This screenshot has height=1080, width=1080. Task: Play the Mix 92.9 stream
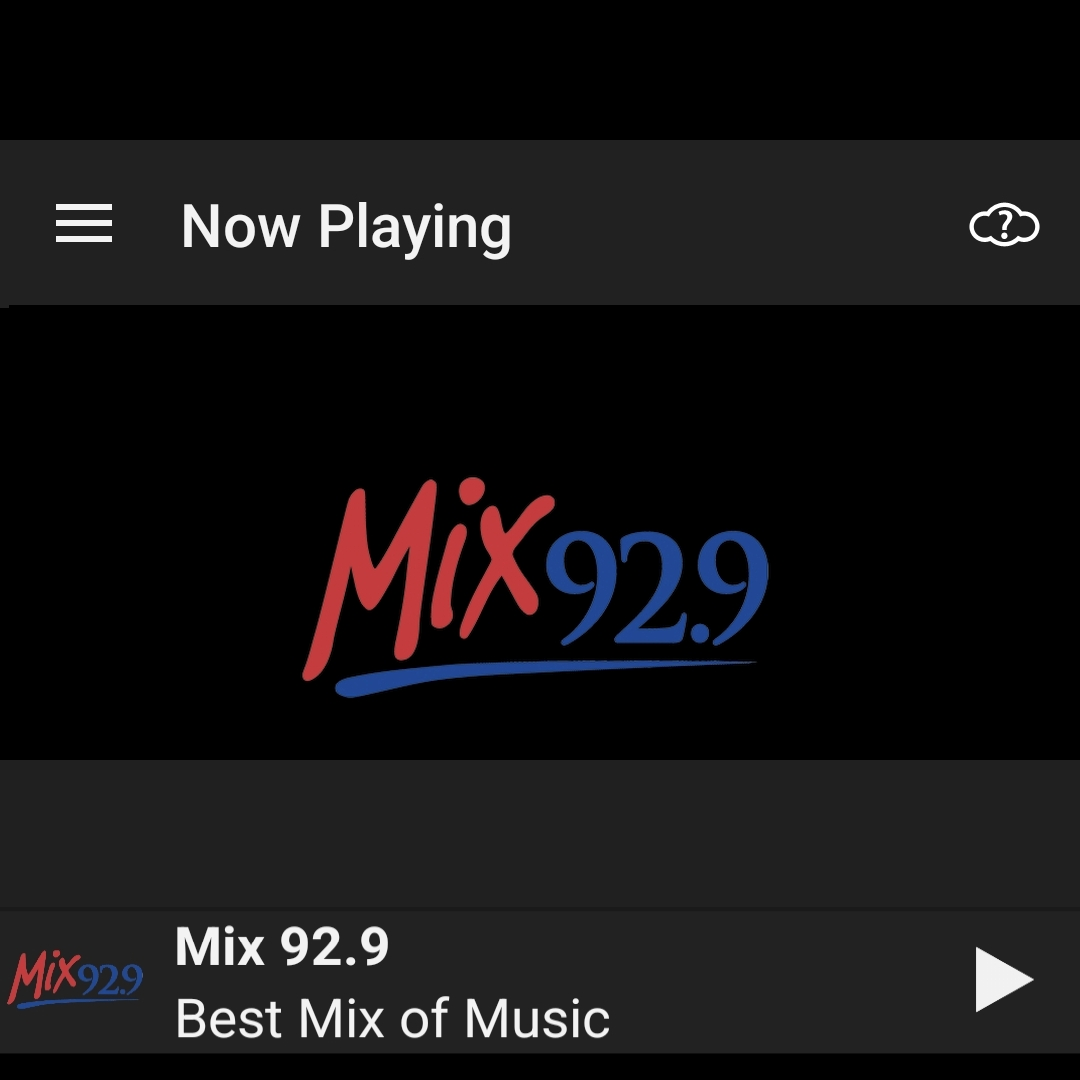click(1003, 980)
